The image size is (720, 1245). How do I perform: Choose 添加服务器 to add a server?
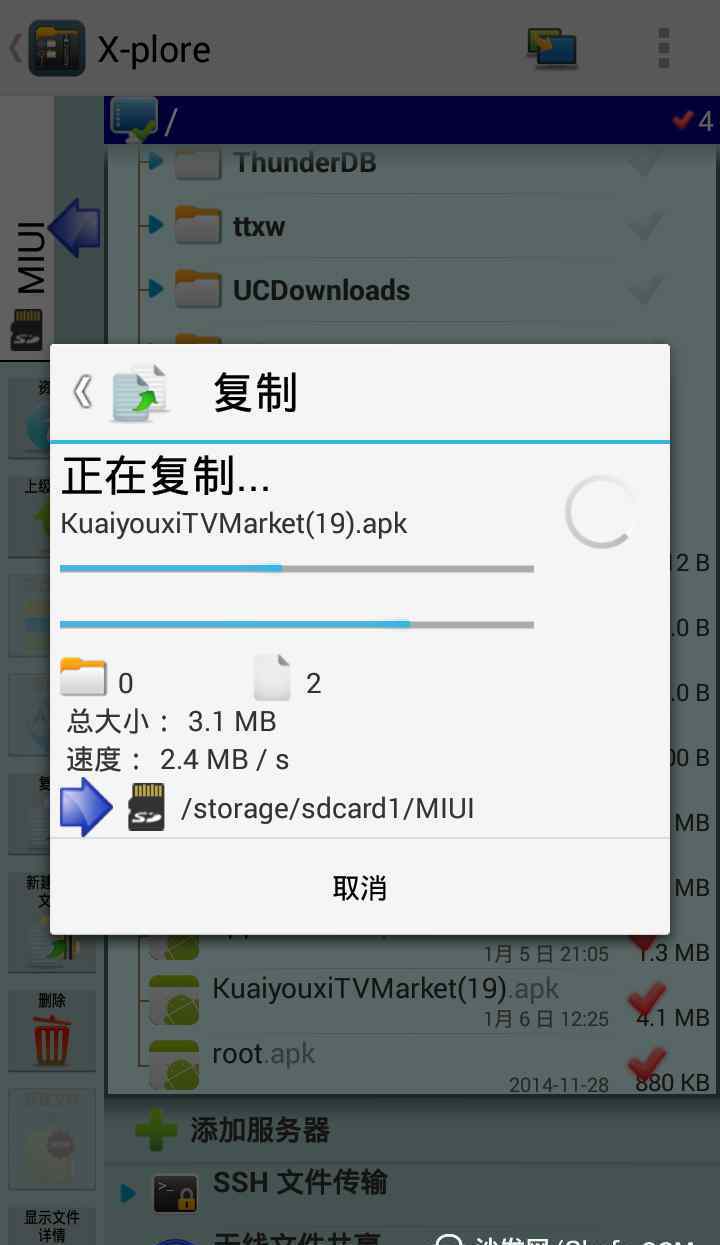pos(260,1131)
